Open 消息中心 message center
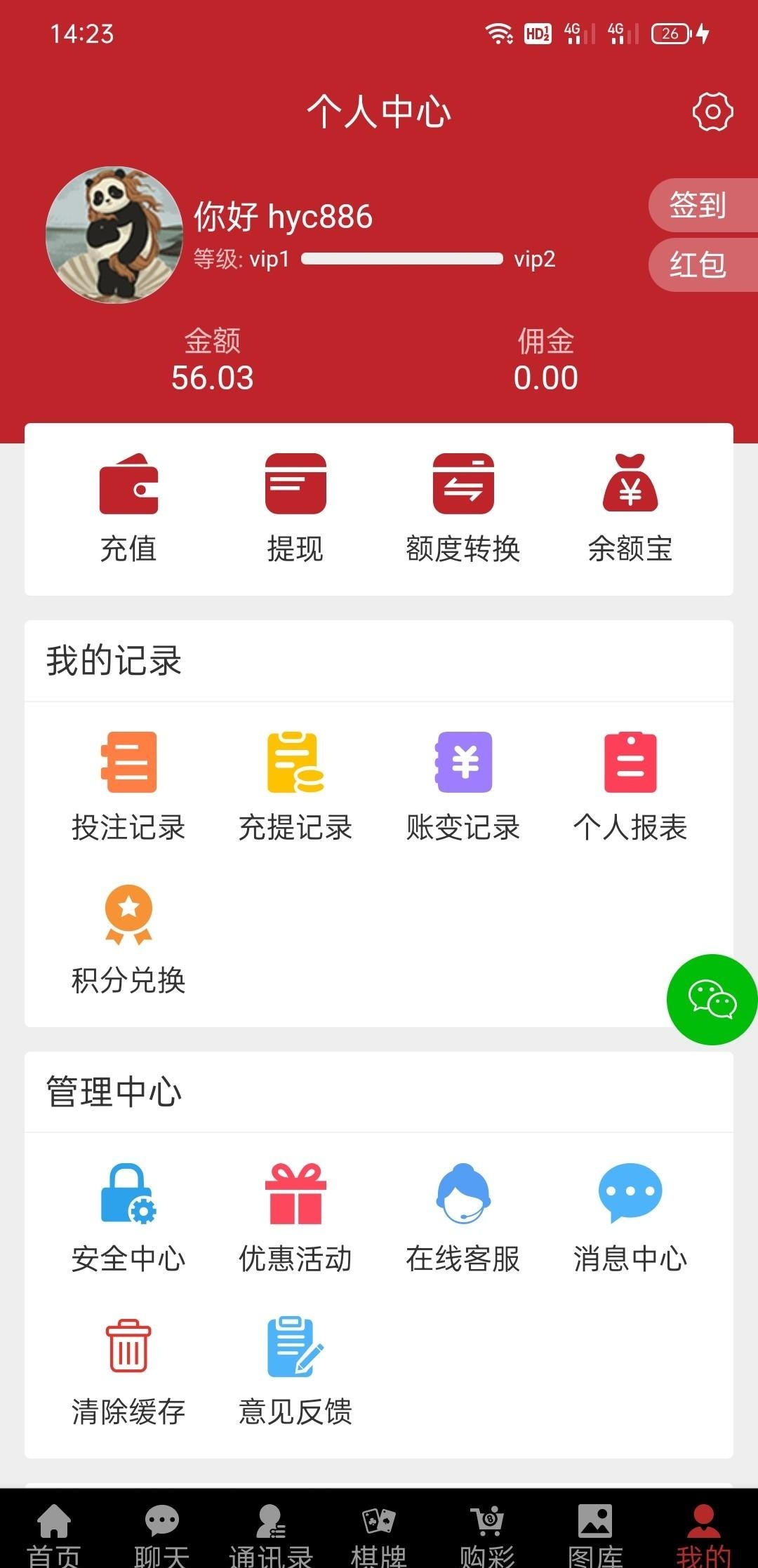This screenshot has height=1568, width=758. [630, 1218]
